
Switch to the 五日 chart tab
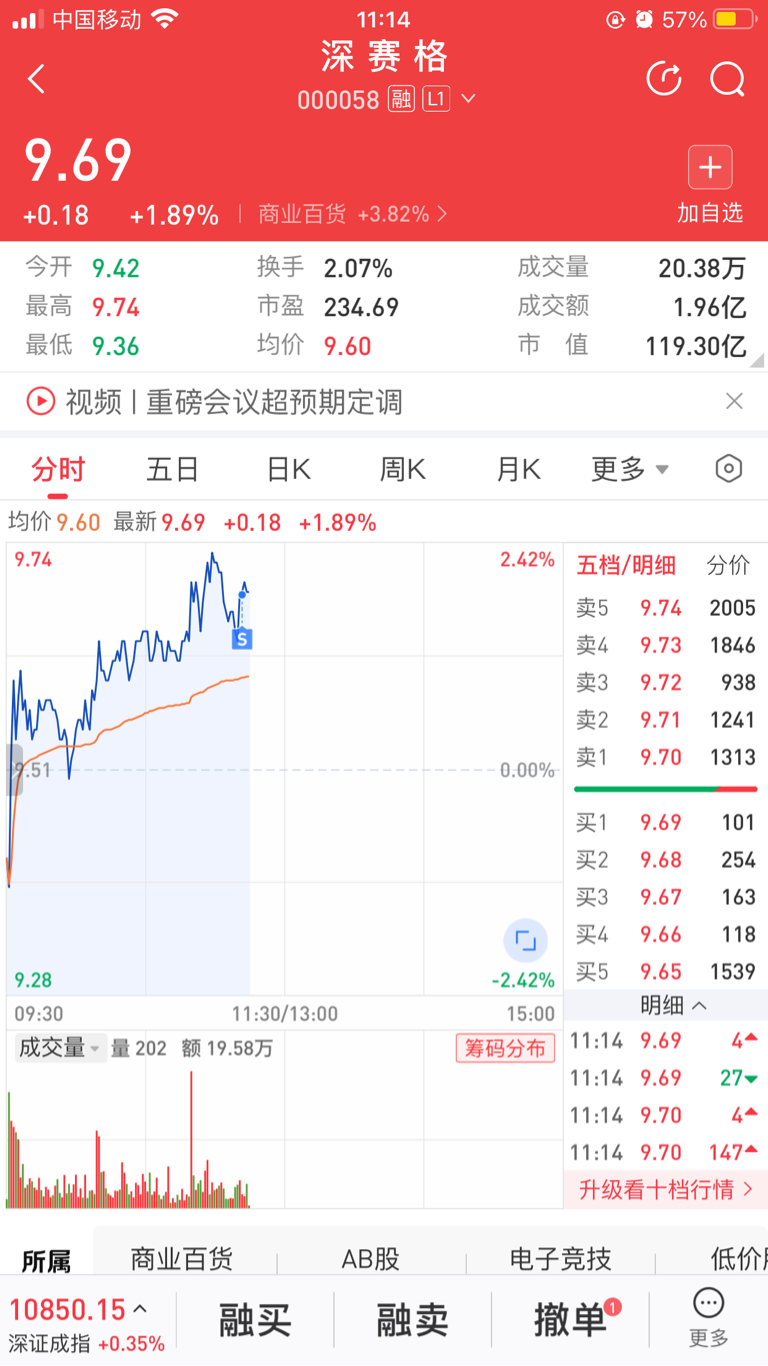point(173,469)
